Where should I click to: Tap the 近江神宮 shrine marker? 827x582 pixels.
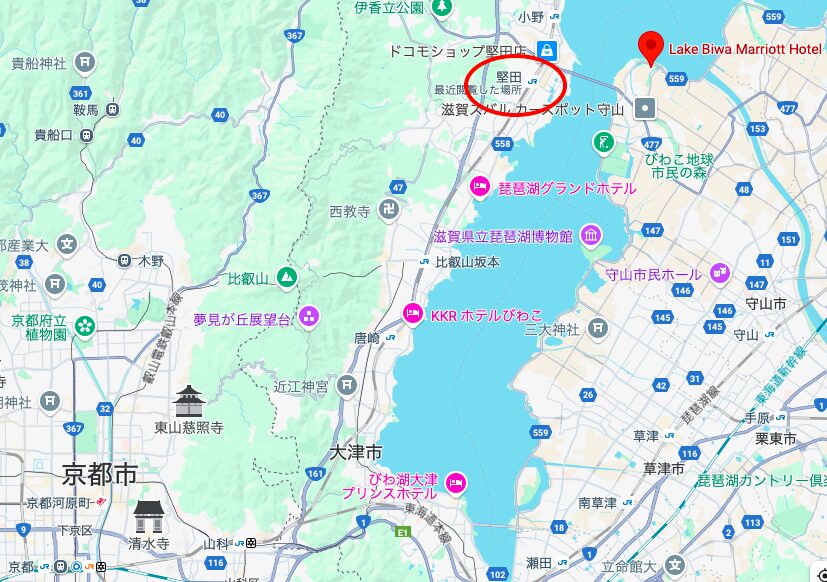(346, 384)
